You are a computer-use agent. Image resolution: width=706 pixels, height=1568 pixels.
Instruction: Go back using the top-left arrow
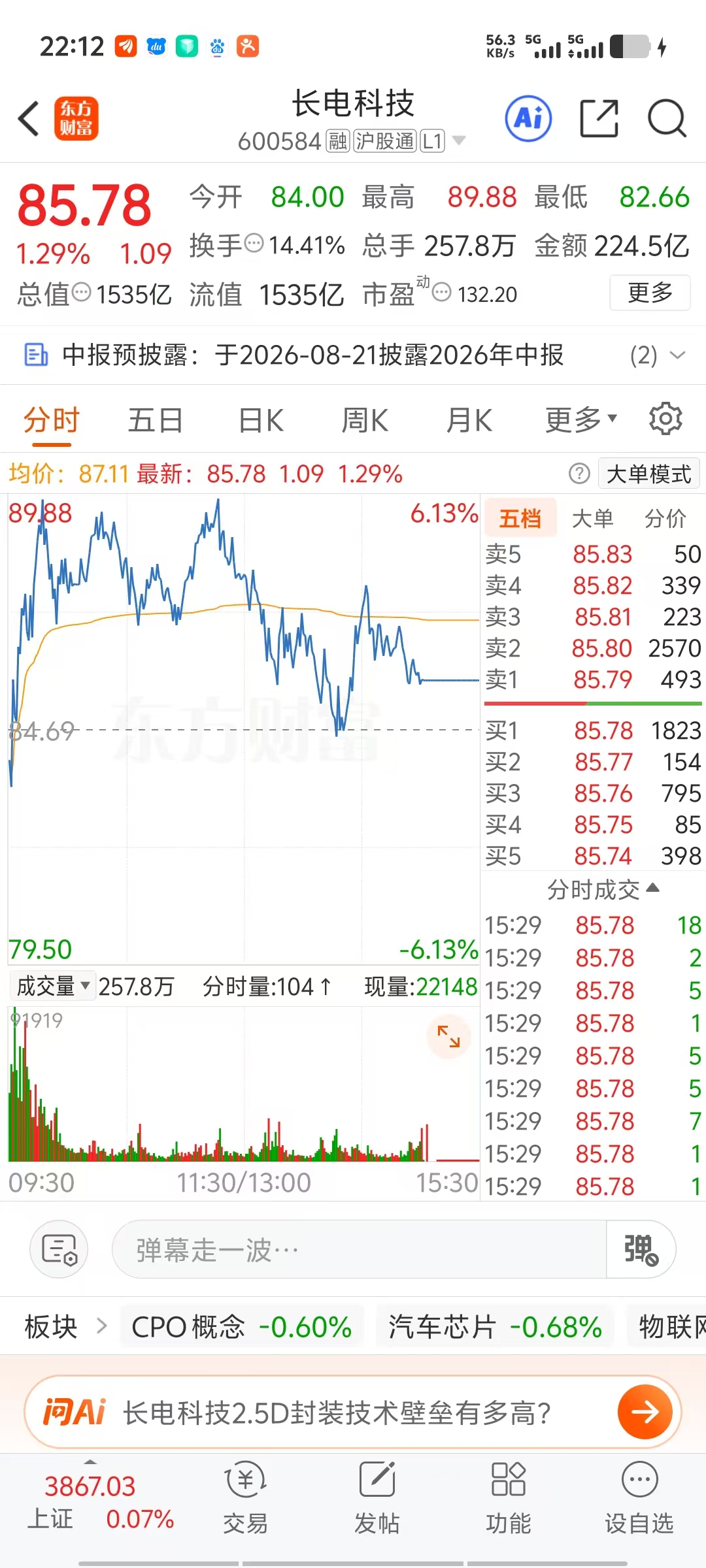29,119
